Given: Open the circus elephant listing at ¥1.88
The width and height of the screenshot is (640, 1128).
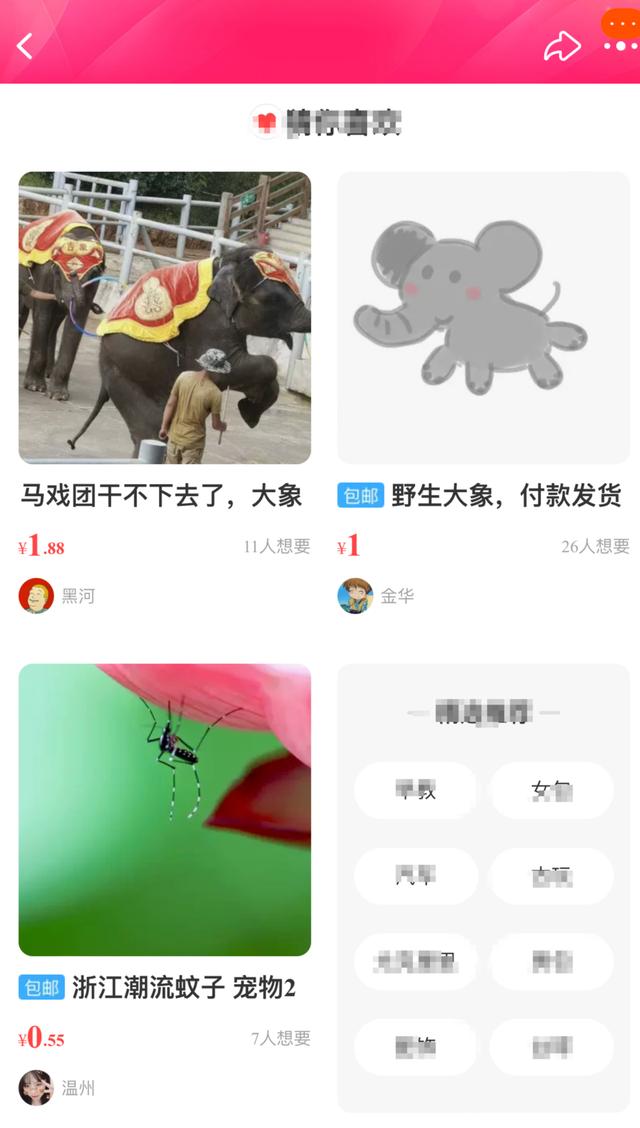Looking at the screenshot, I should [x=165, y=318].
